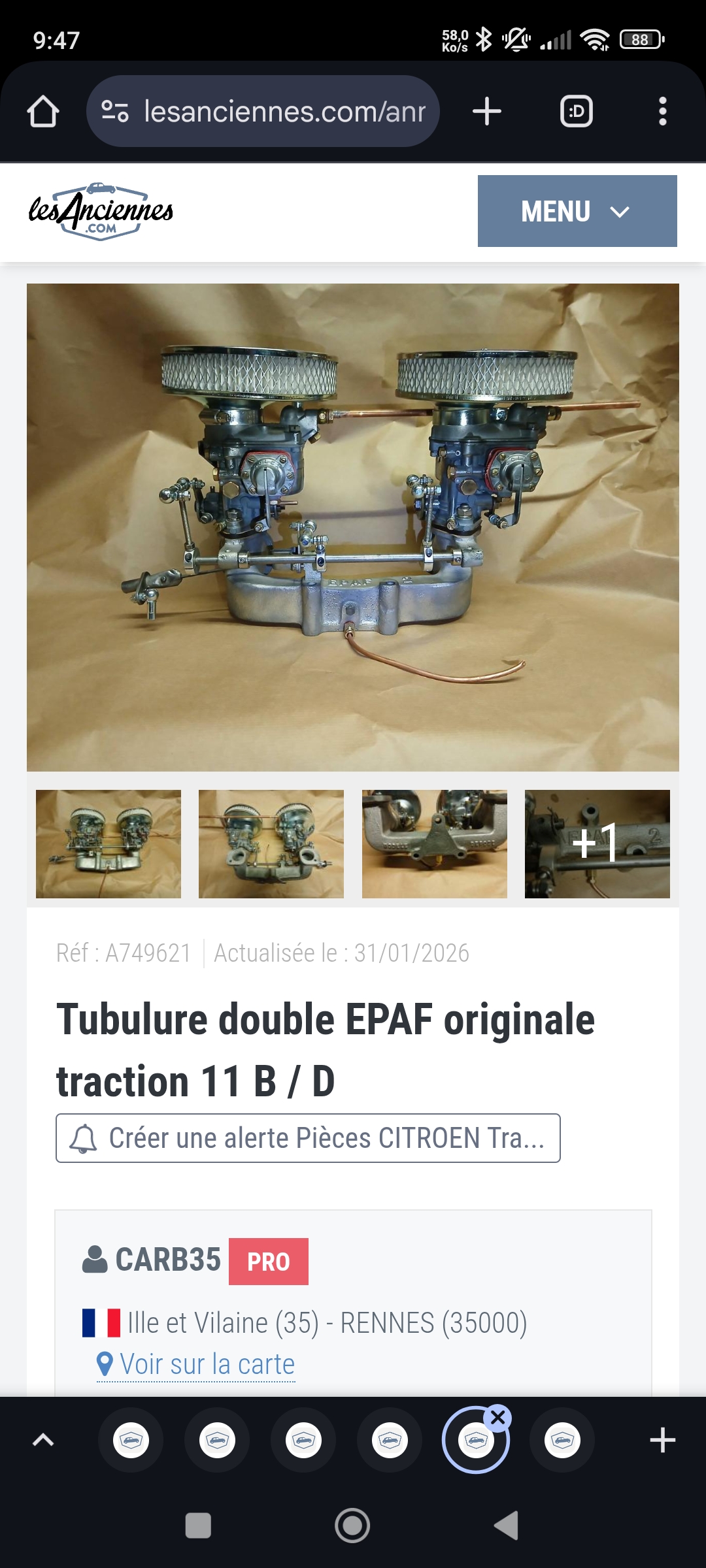Tap the lesanciennes.com address bar
The width and height of the screenshot is (706, 1568).
pos(275,111)
